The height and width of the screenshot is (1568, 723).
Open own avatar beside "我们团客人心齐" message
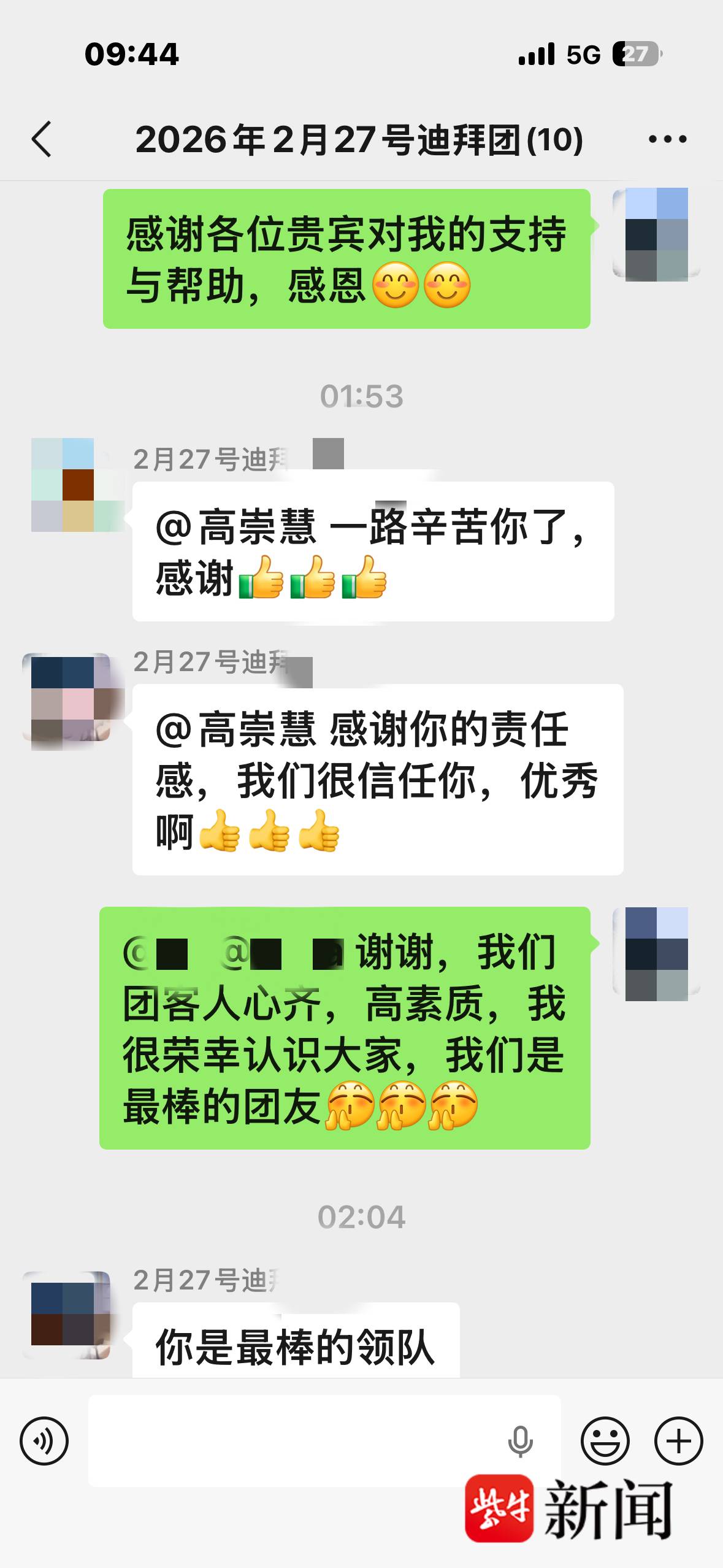(x=656, y=954)
